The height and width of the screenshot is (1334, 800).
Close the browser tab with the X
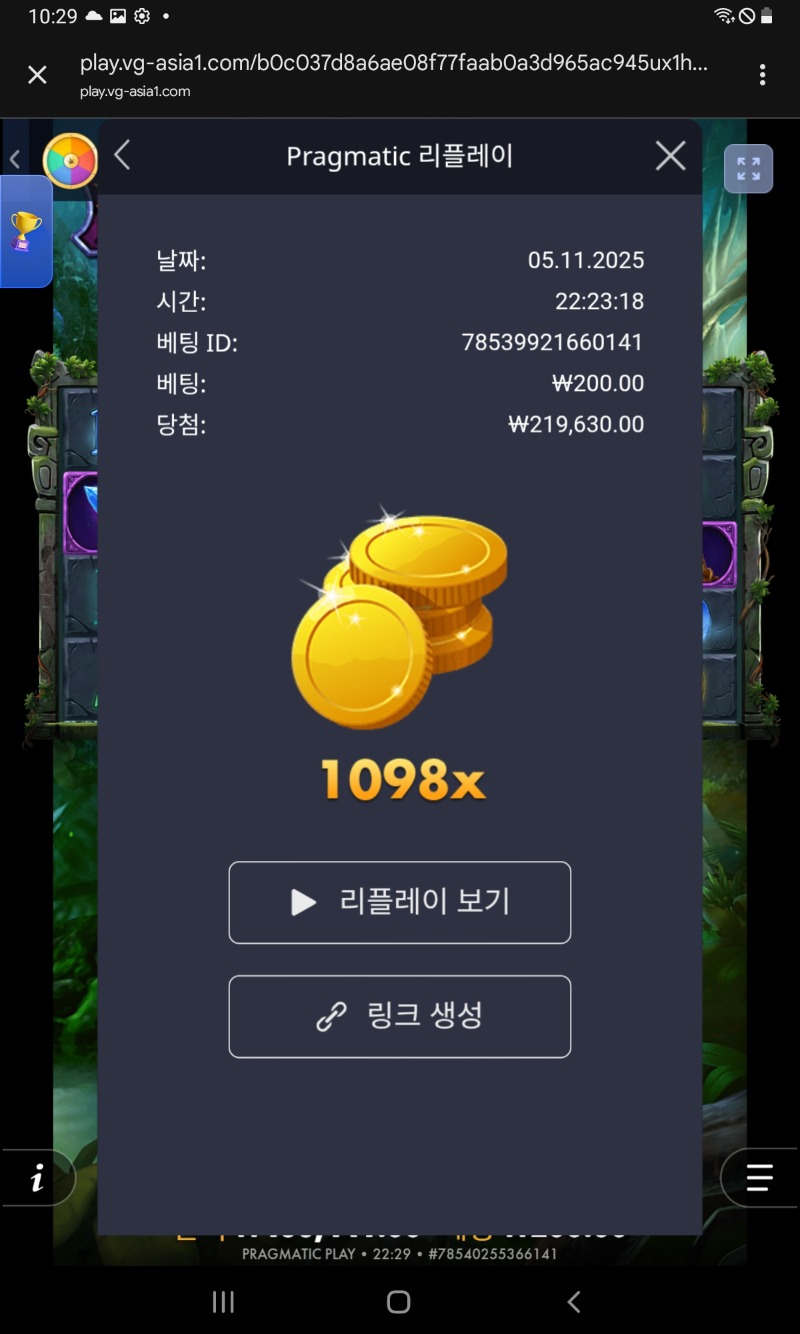pos(37,75)
